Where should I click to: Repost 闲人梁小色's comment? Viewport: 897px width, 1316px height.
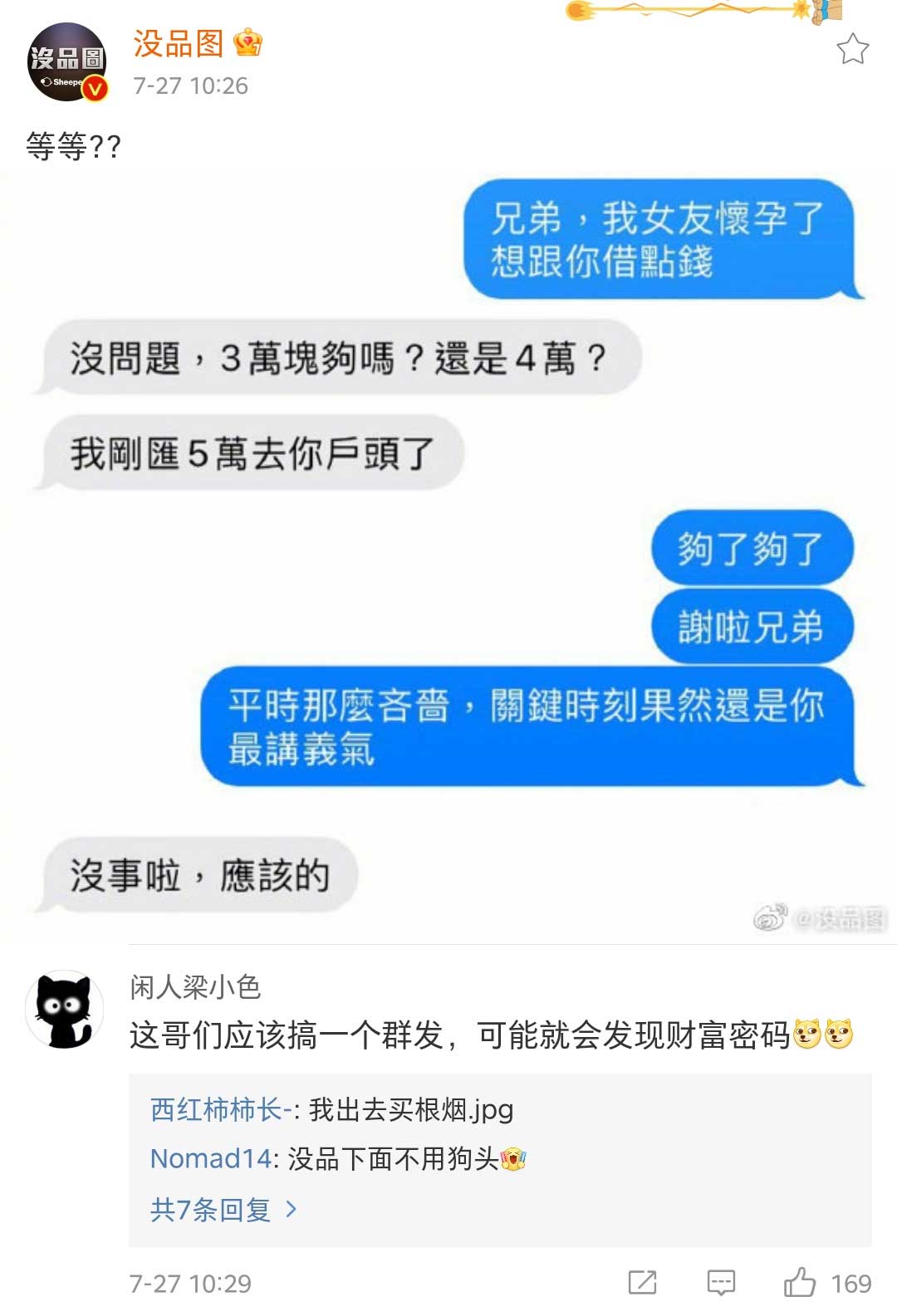click(642, 1283)
